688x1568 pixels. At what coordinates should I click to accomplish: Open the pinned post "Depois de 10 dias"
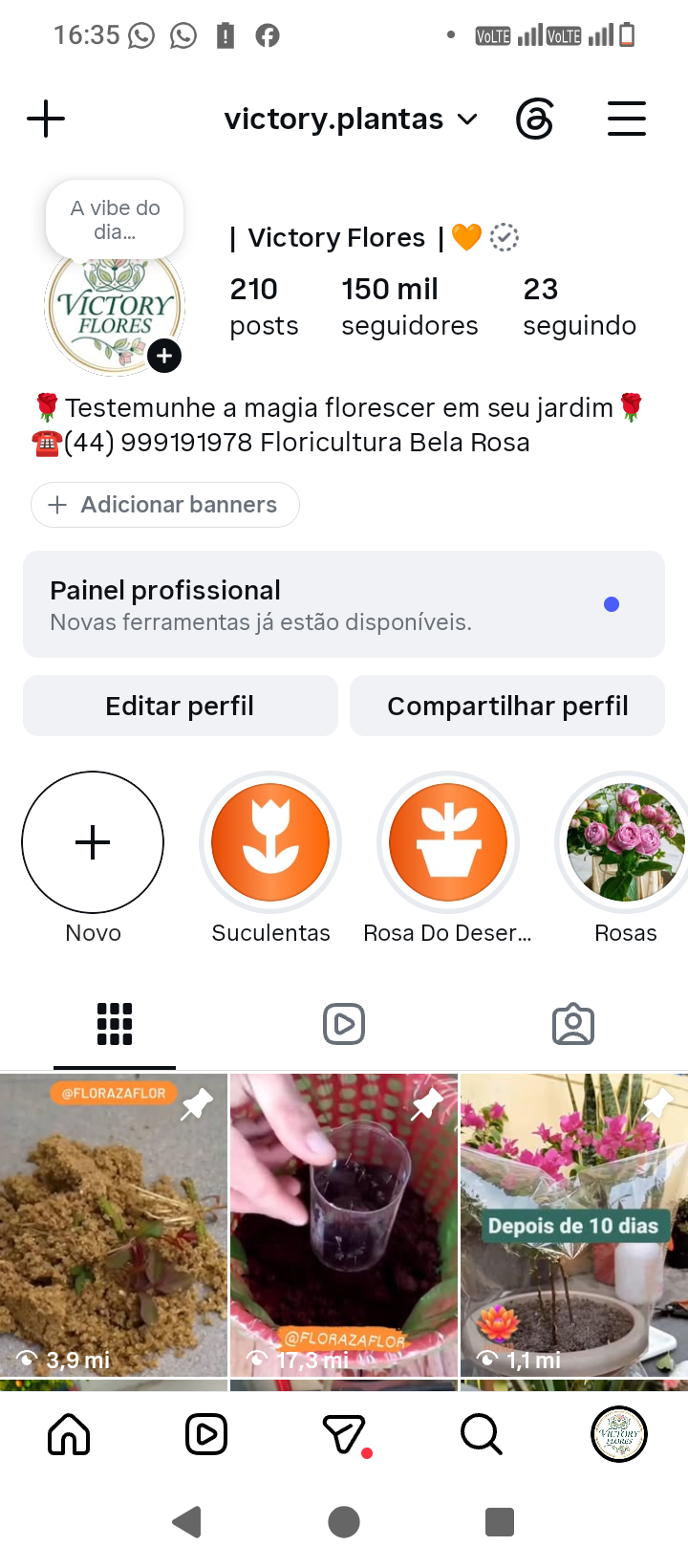tap(574, 1225)
